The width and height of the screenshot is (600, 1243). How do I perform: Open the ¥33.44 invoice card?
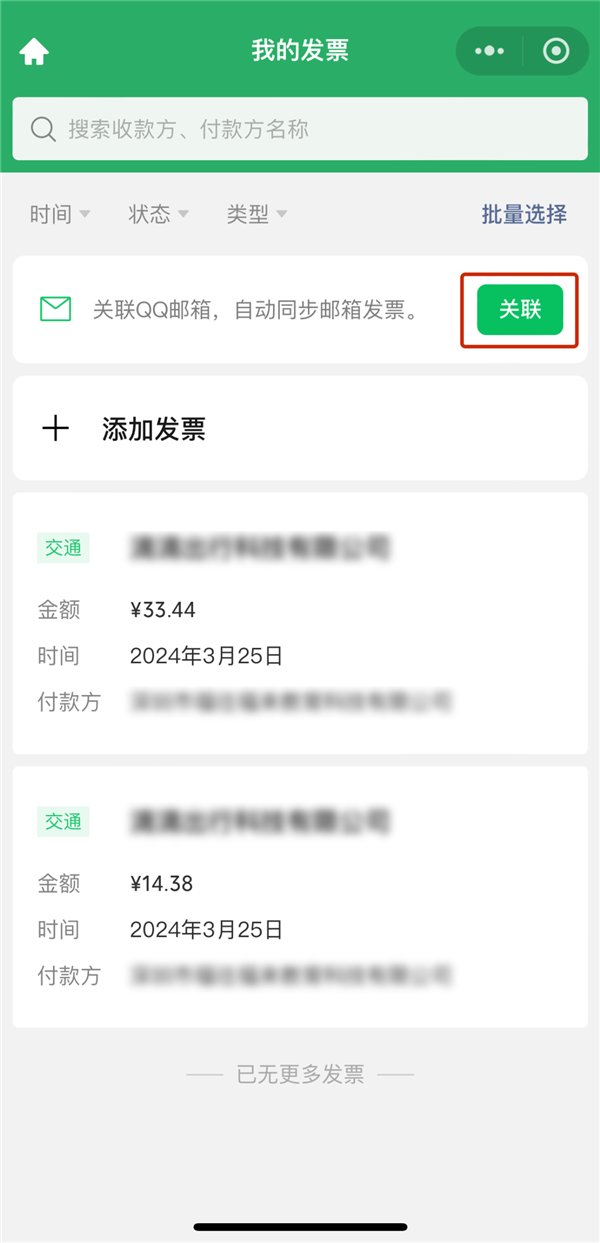(300, 623)
